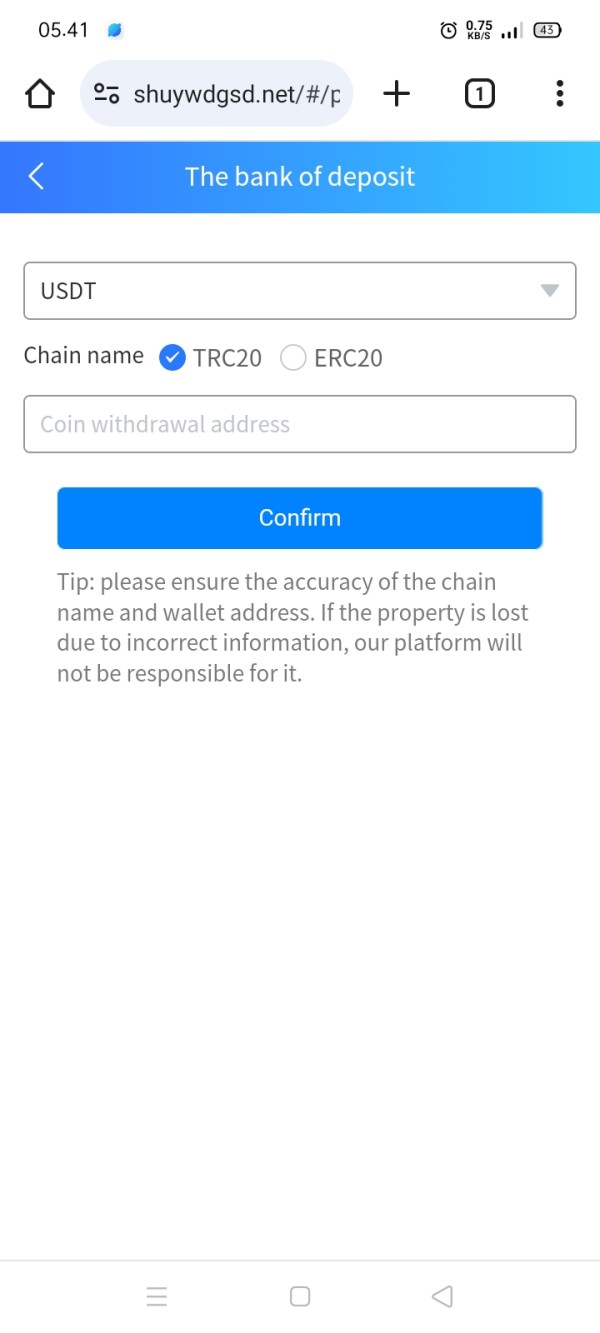Image resolution: width=600 pixels, height=1333 pixels.
Task: Open the recent apps overview
Action: coord(157,1297)
